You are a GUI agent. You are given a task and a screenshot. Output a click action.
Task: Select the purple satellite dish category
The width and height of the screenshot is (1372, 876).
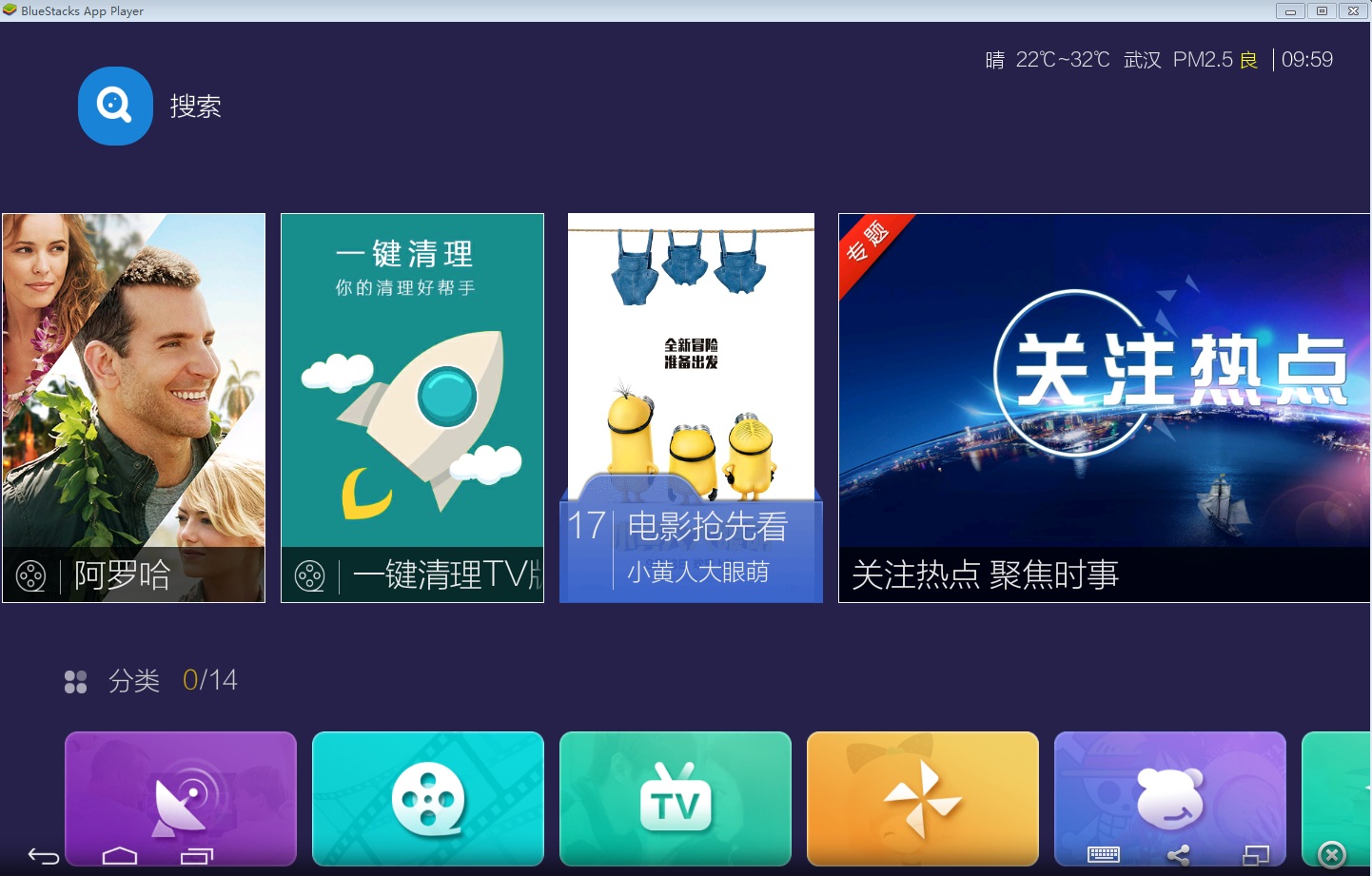pos(181,797)
